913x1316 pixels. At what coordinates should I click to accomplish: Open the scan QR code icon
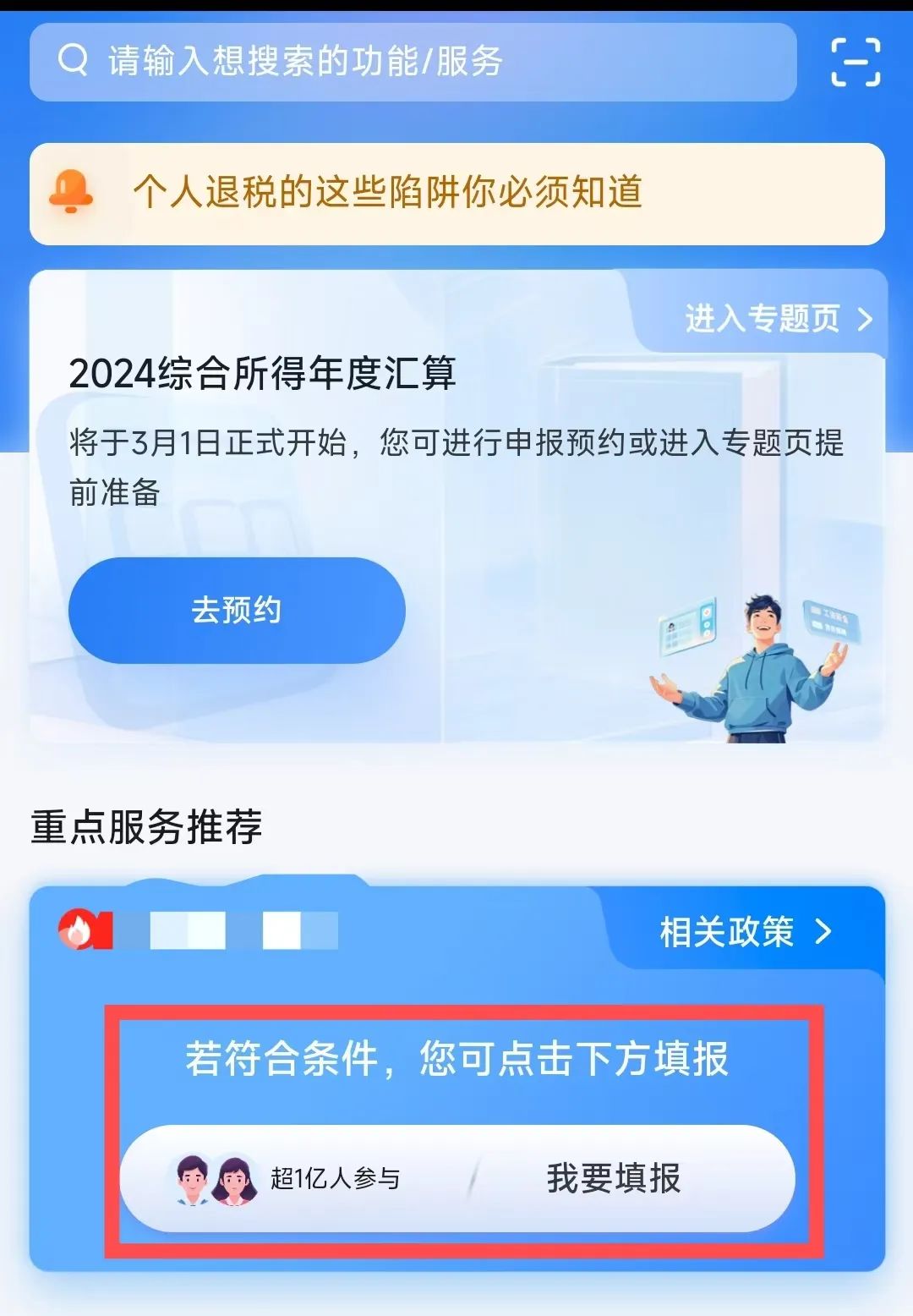coord(855,62)
